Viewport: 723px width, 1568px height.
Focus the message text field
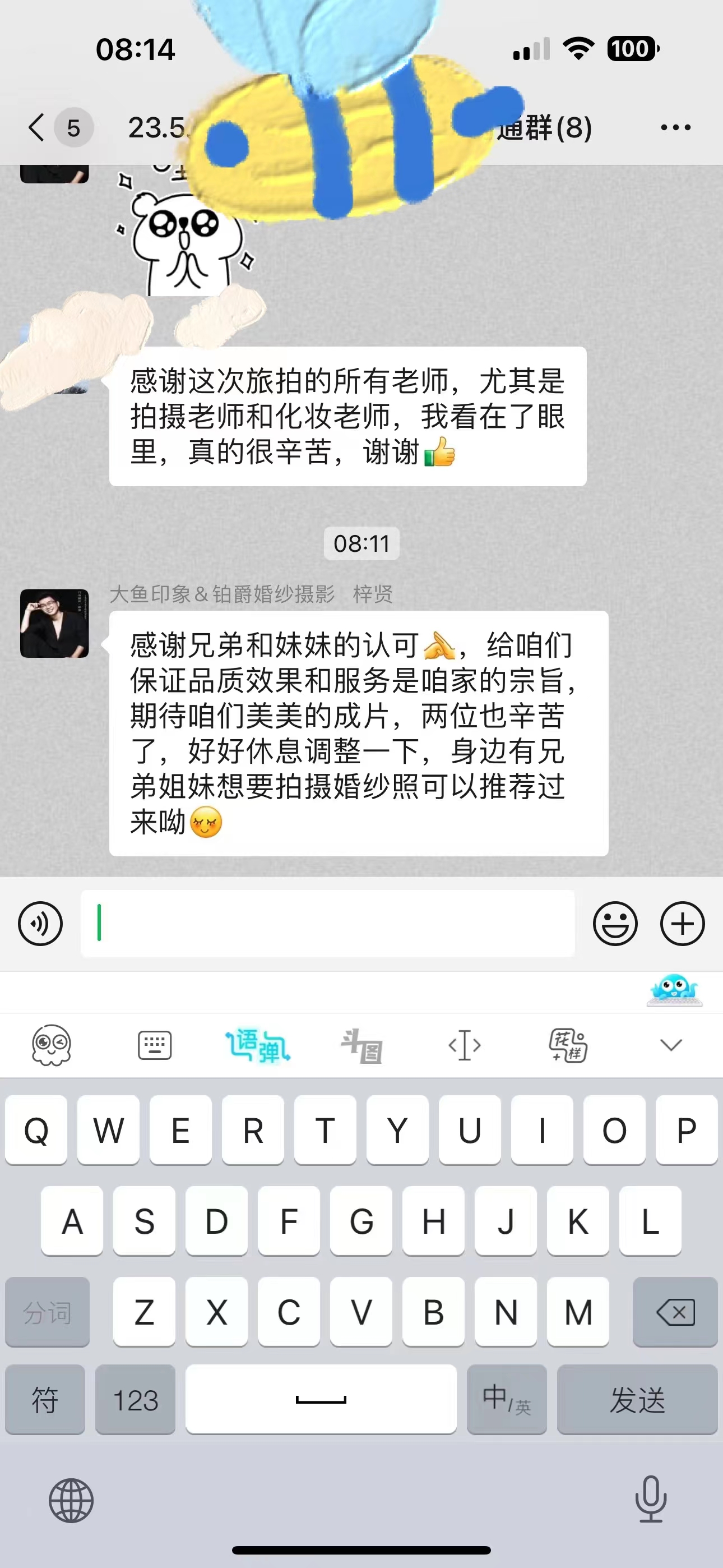(327, 924)
